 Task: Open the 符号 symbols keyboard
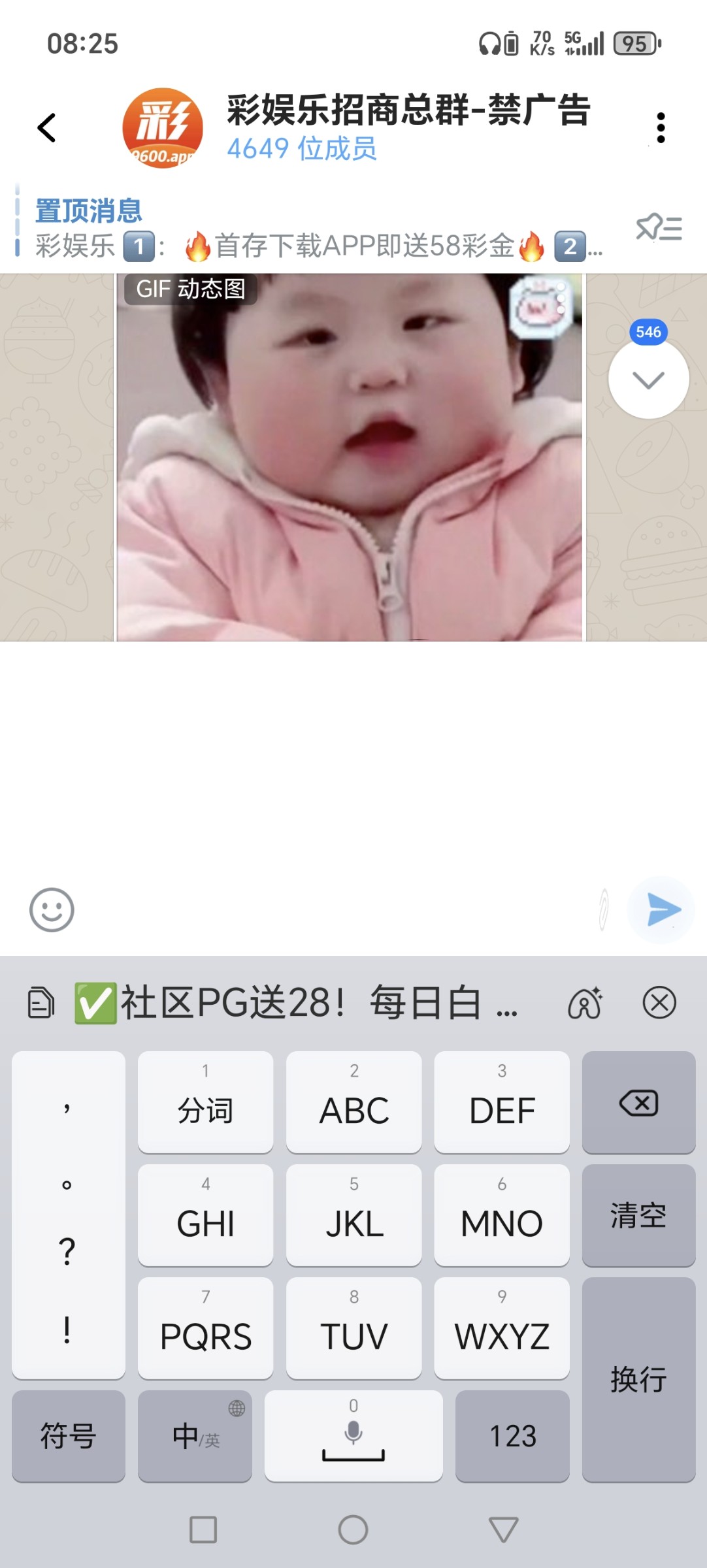(x=69, y=1436)
